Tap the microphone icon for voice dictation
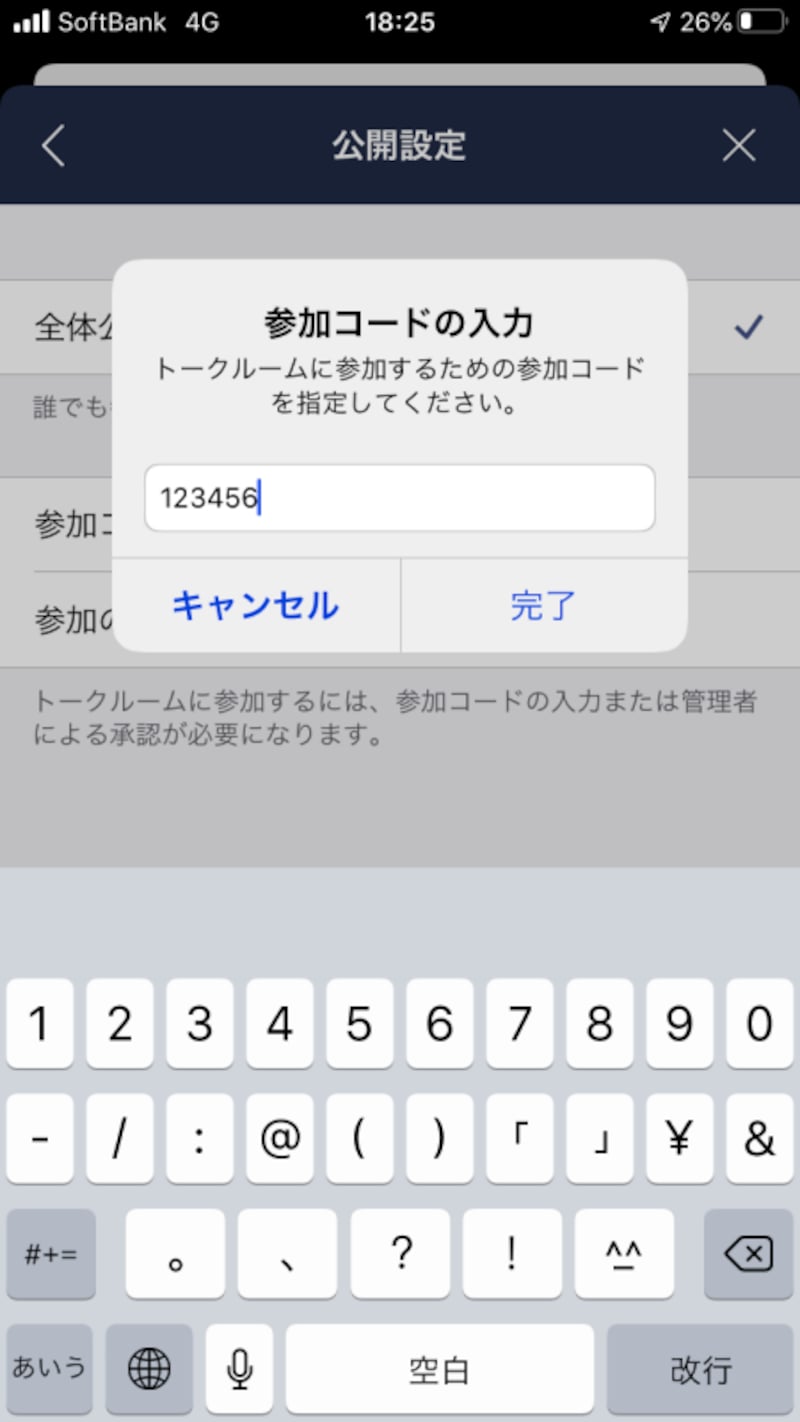800x1422 pixels. pos(239,1369)
